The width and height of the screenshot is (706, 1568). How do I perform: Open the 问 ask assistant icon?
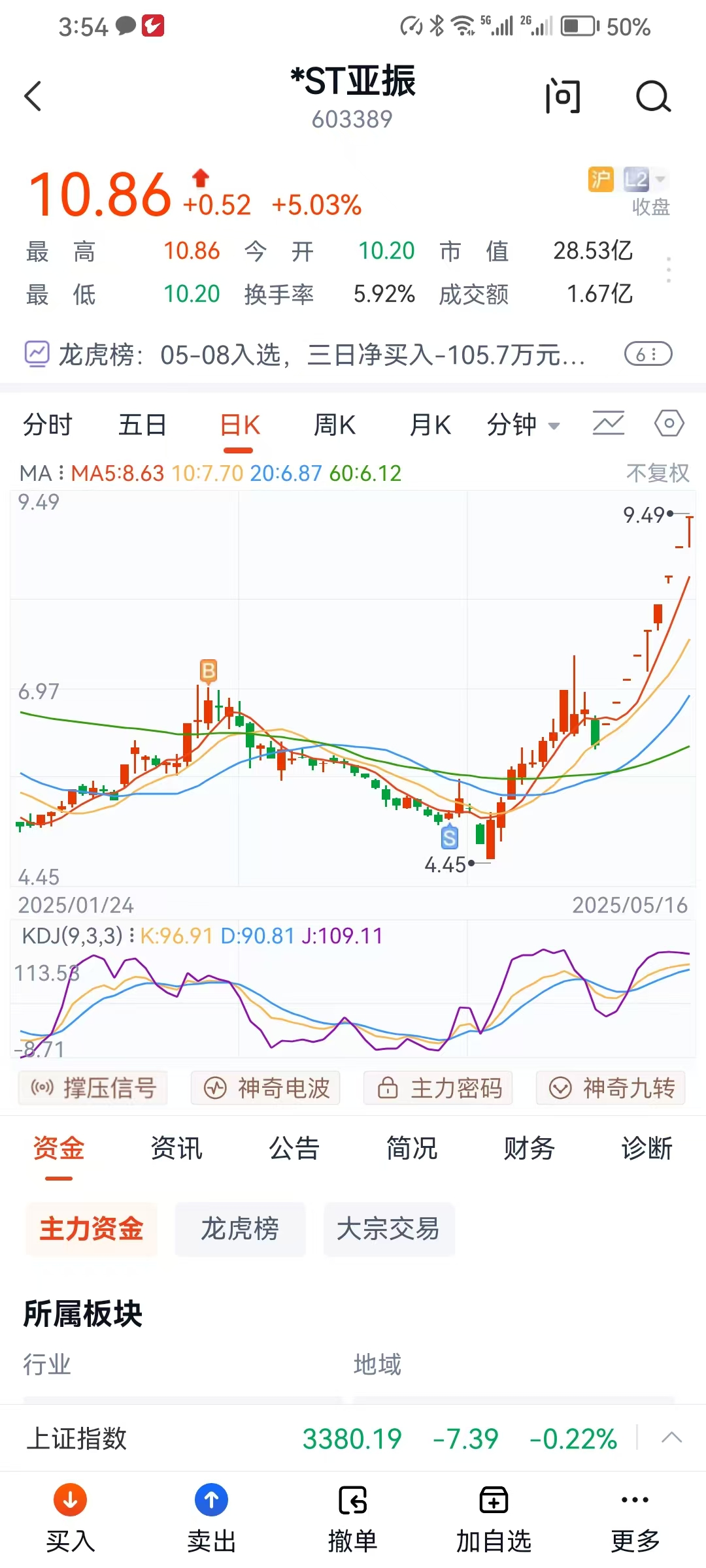coord(563,97)
